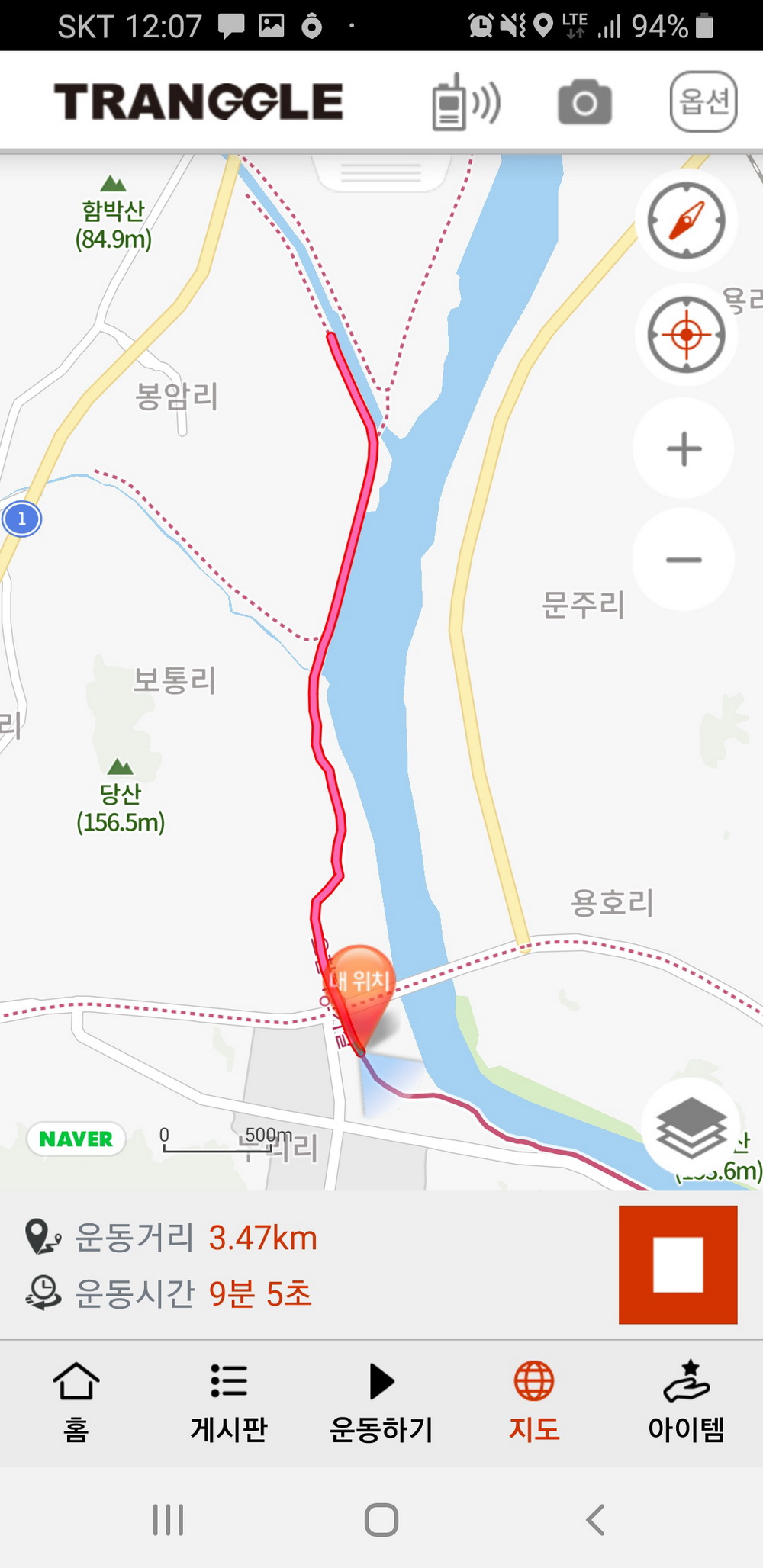Open the map layers selector
This screenshot has width=763, height=1568.
pyautogui.click(x=691, y=1127)
